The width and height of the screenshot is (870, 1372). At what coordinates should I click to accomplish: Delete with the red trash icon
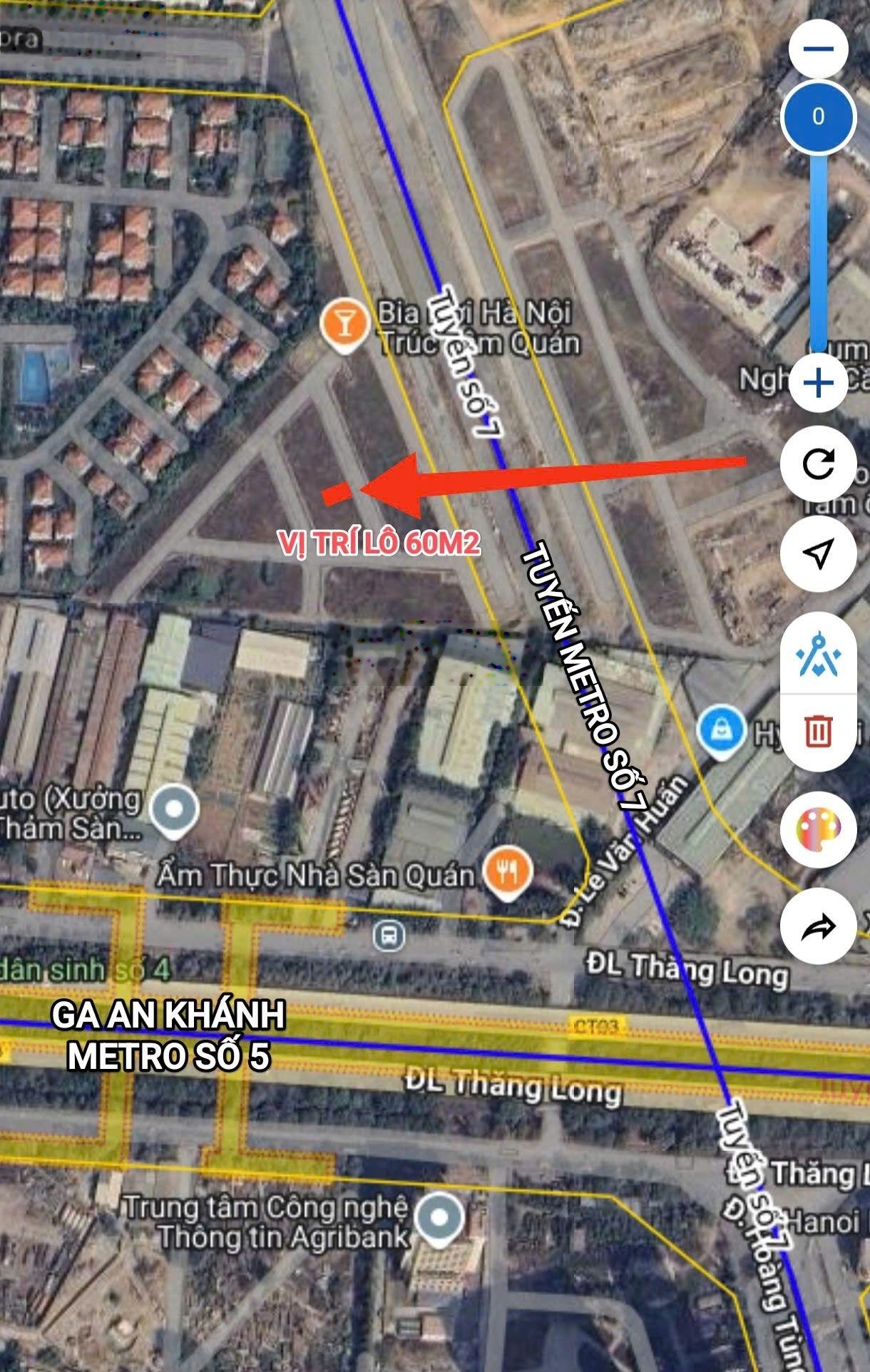pyautogui.click(x=818, y=731)
